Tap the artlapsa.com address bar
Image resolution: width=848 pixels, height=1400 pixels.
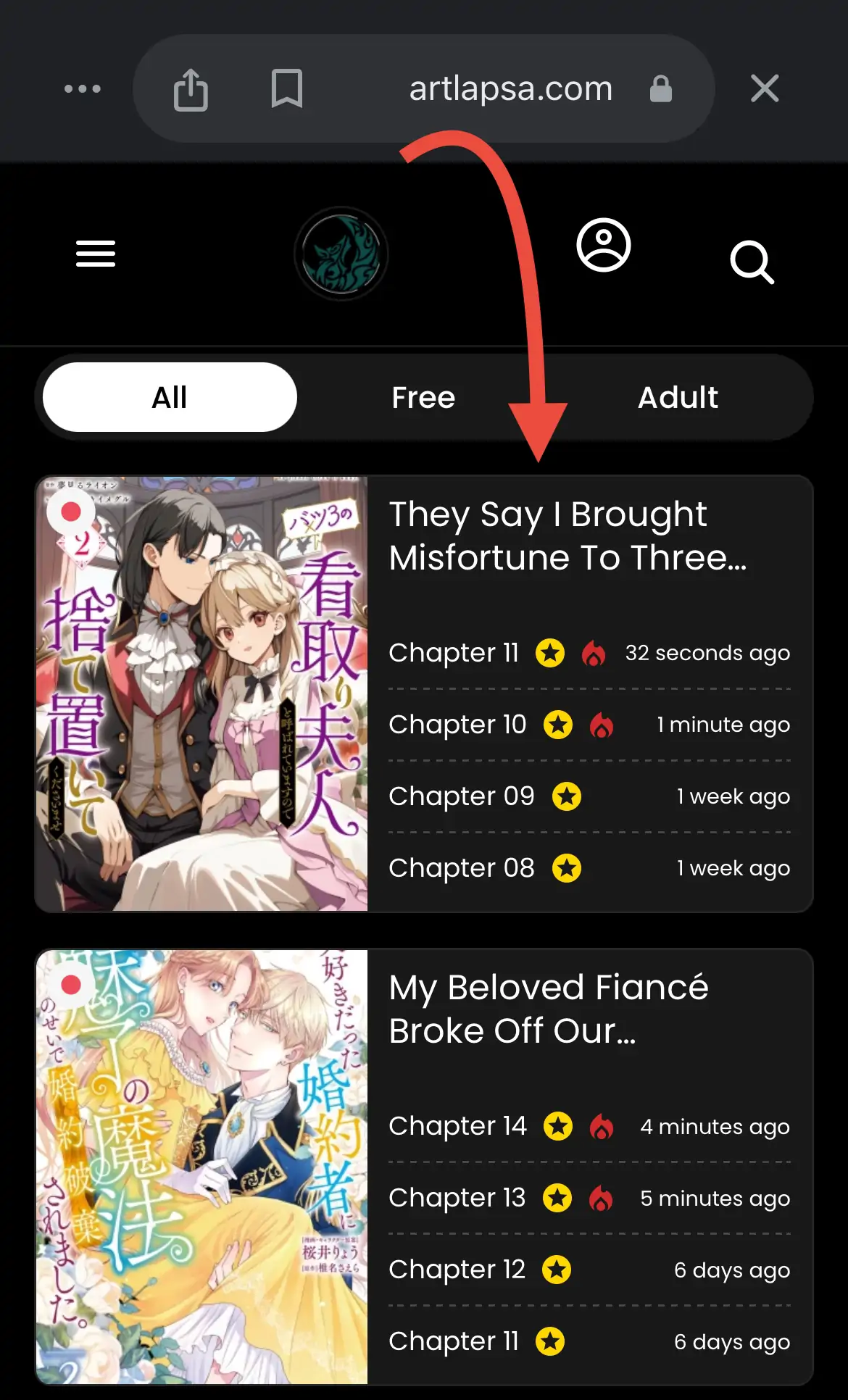(x=510, y=89)
